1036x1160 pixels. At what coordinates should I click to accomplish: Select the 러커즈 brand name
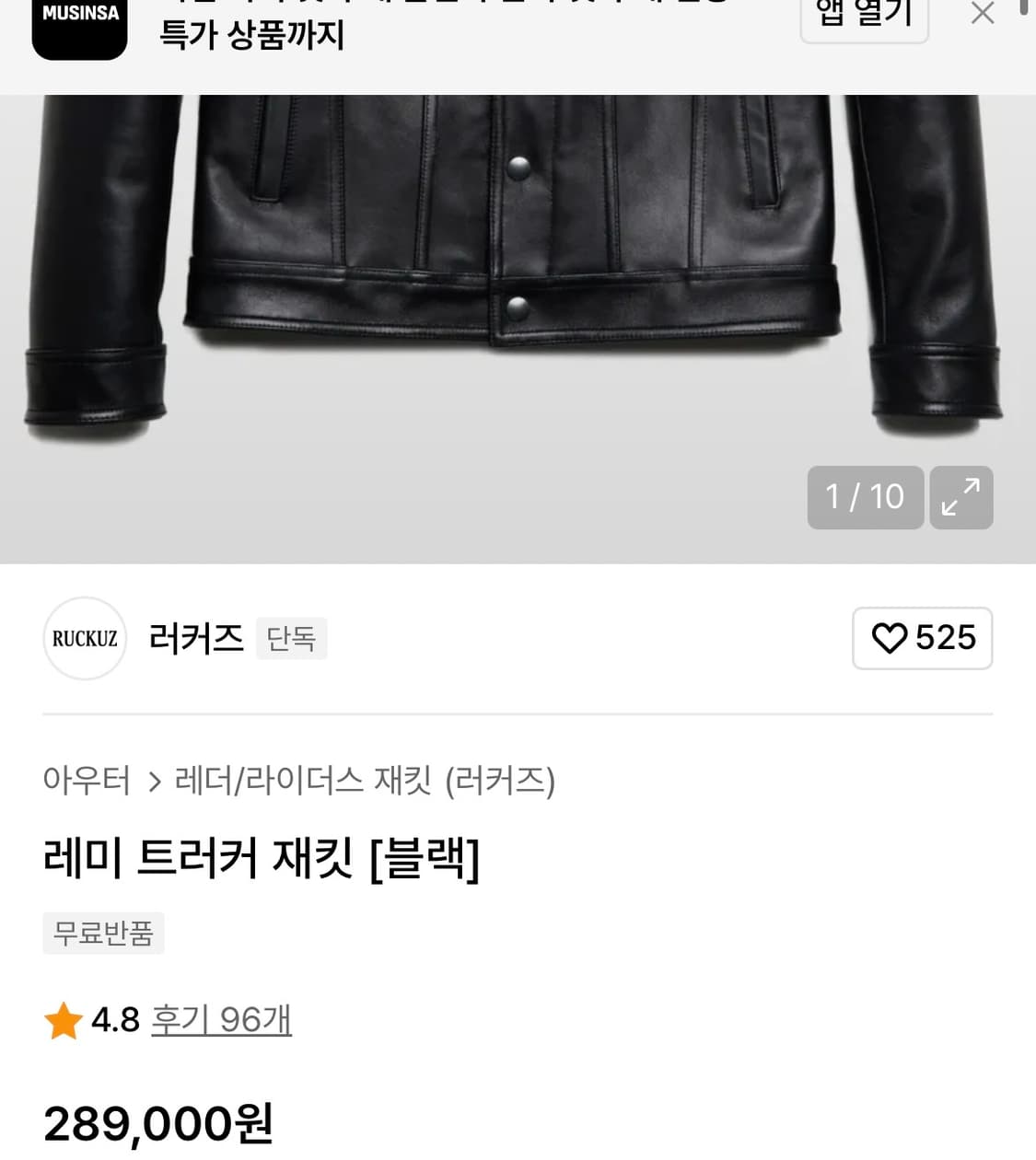(196, 639)
